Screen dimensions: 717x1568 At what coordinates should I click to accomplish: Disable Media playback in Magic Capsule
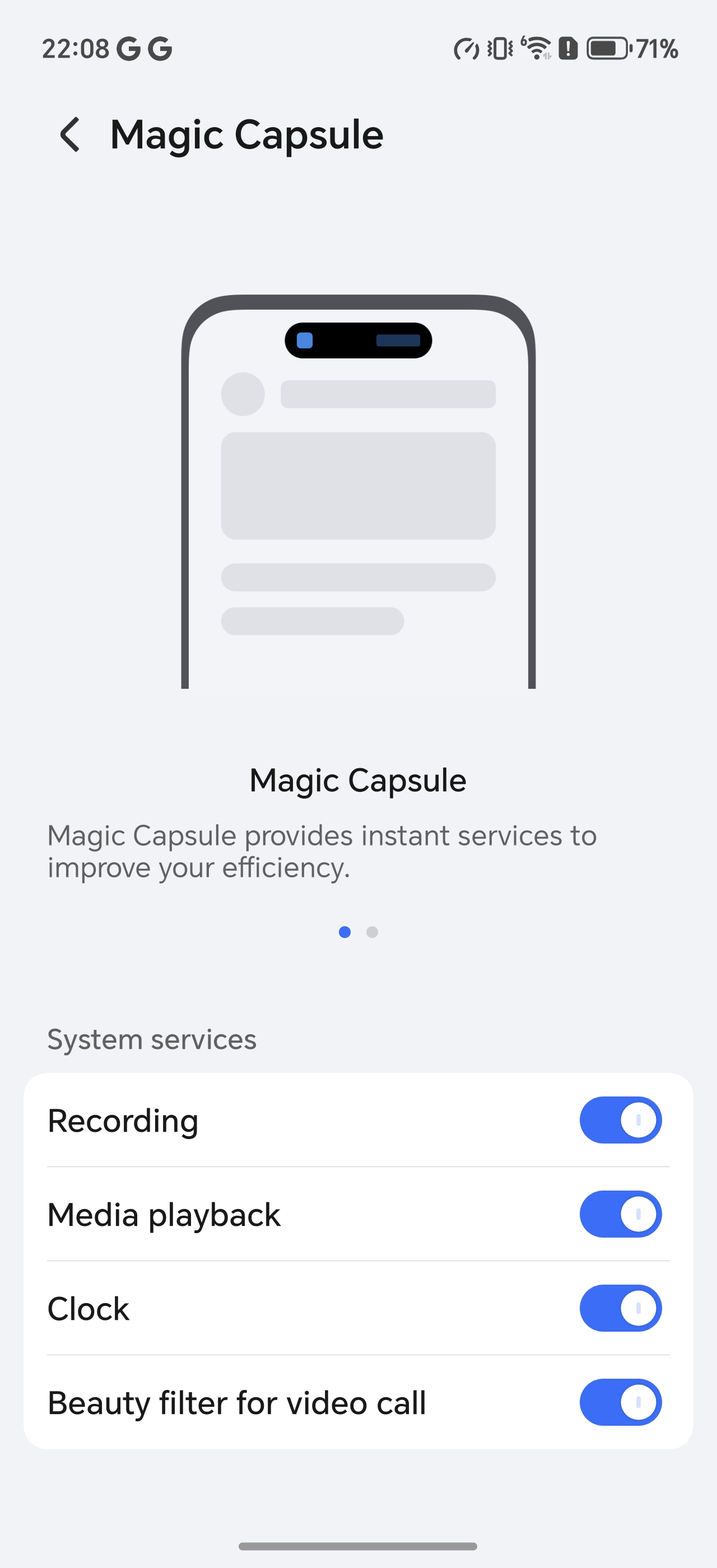click(620, 1214)
